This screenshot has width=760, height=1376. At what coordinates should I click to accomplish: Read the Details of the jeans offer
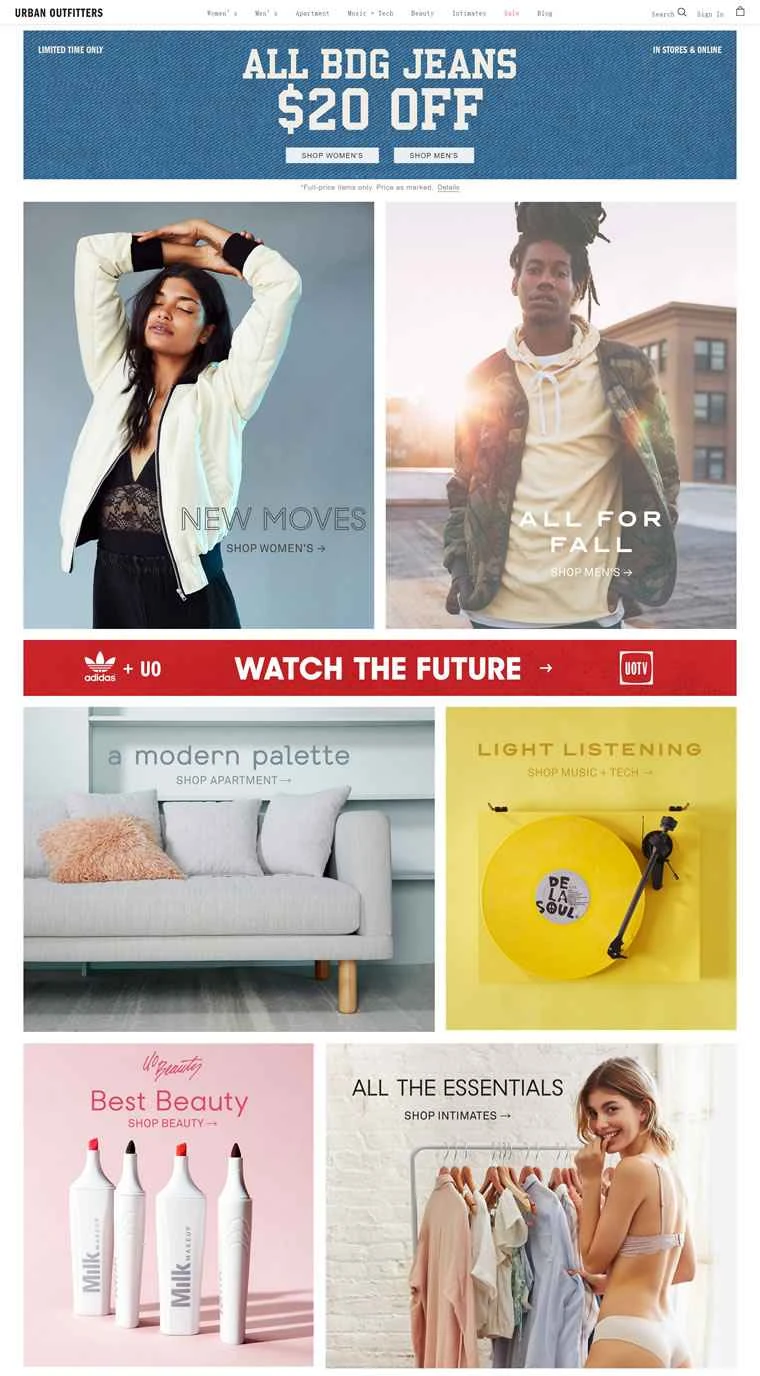click(x=448, y=187)
